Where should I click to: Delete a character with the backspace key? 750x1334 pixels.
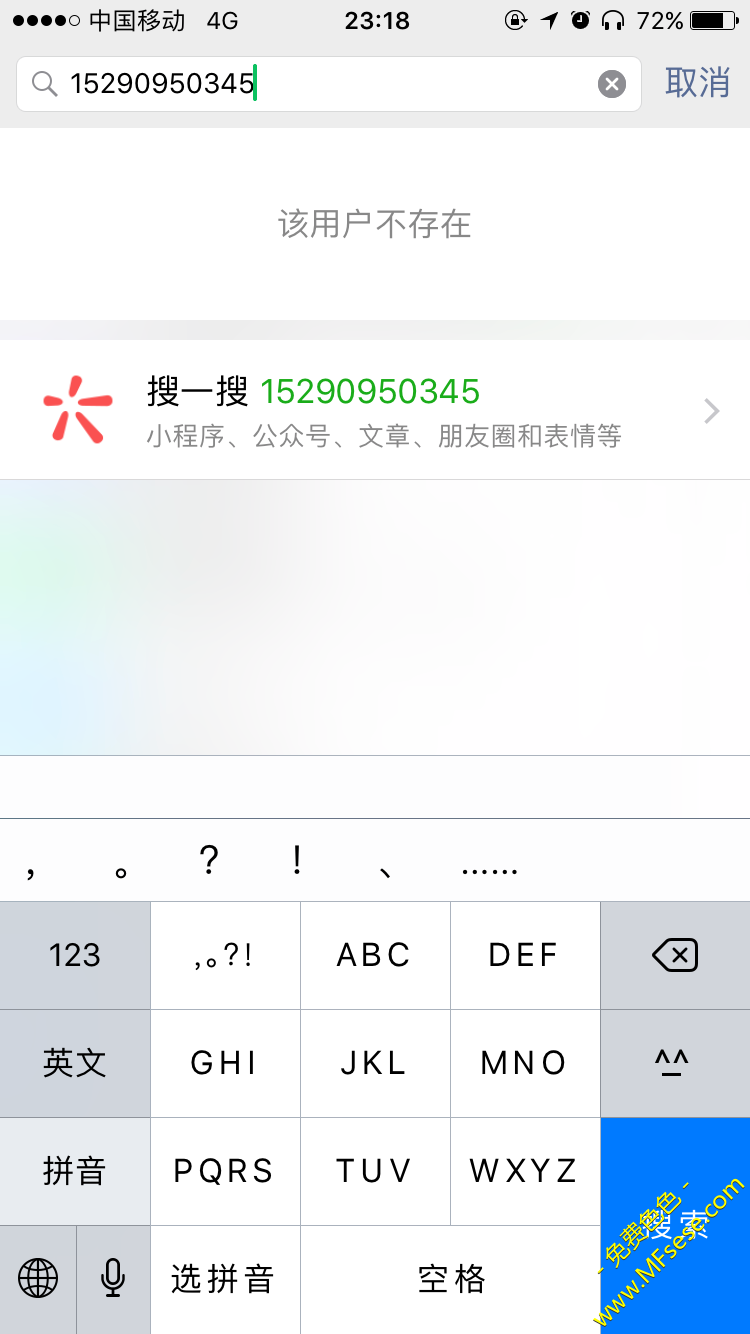point(675,956)
